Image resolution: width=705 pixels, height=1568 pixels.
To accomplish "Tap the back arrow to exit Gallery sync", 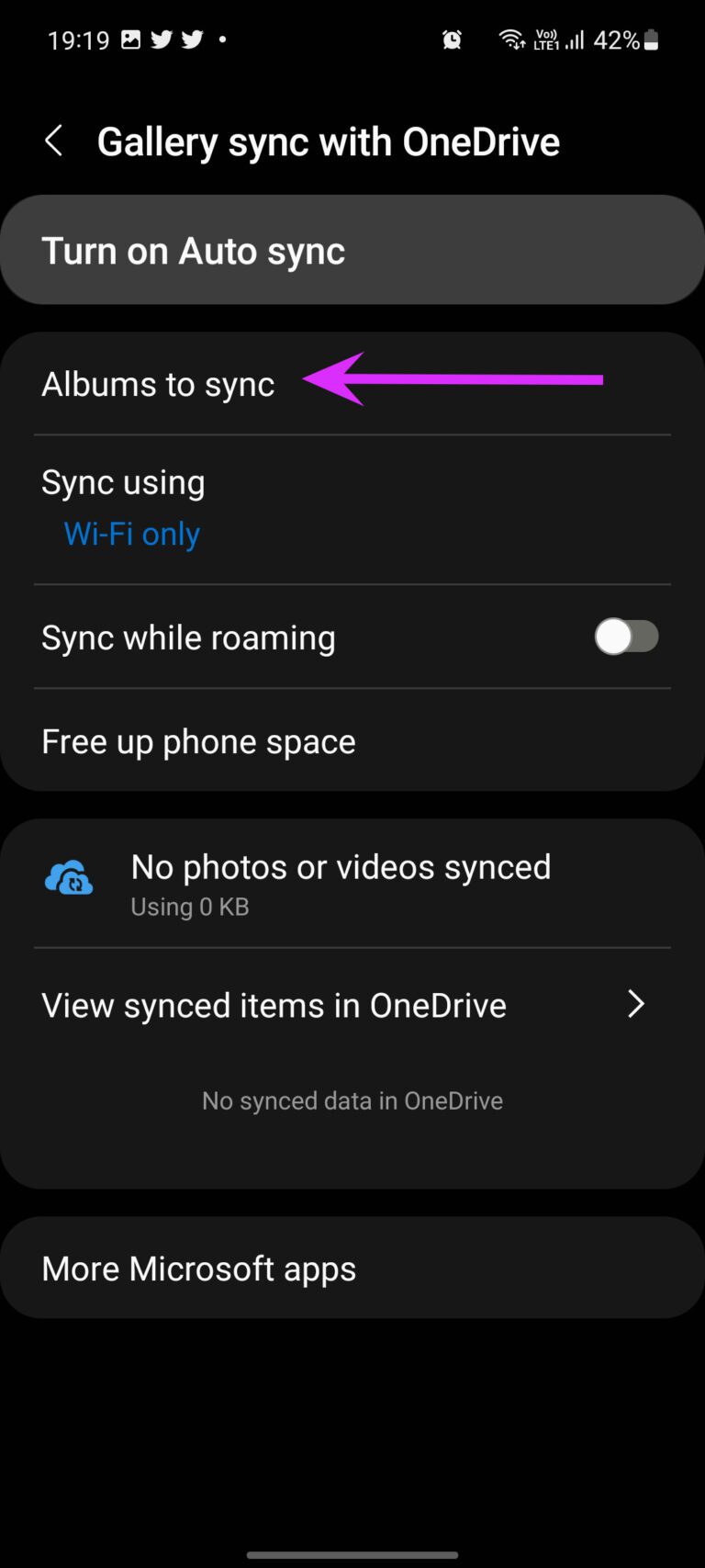I will (x=53, y=141).
